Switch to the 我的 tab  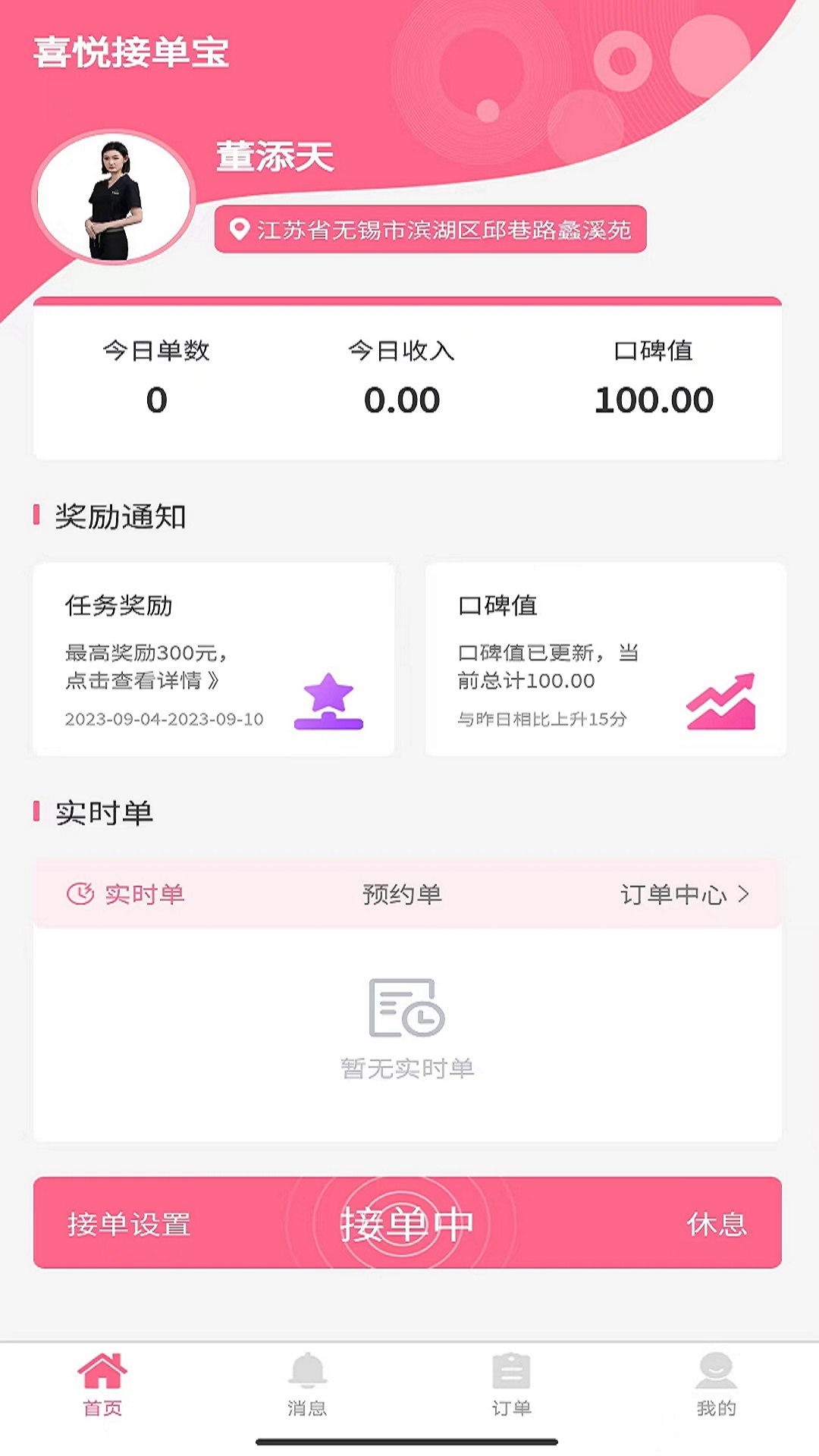(717, 1385)
